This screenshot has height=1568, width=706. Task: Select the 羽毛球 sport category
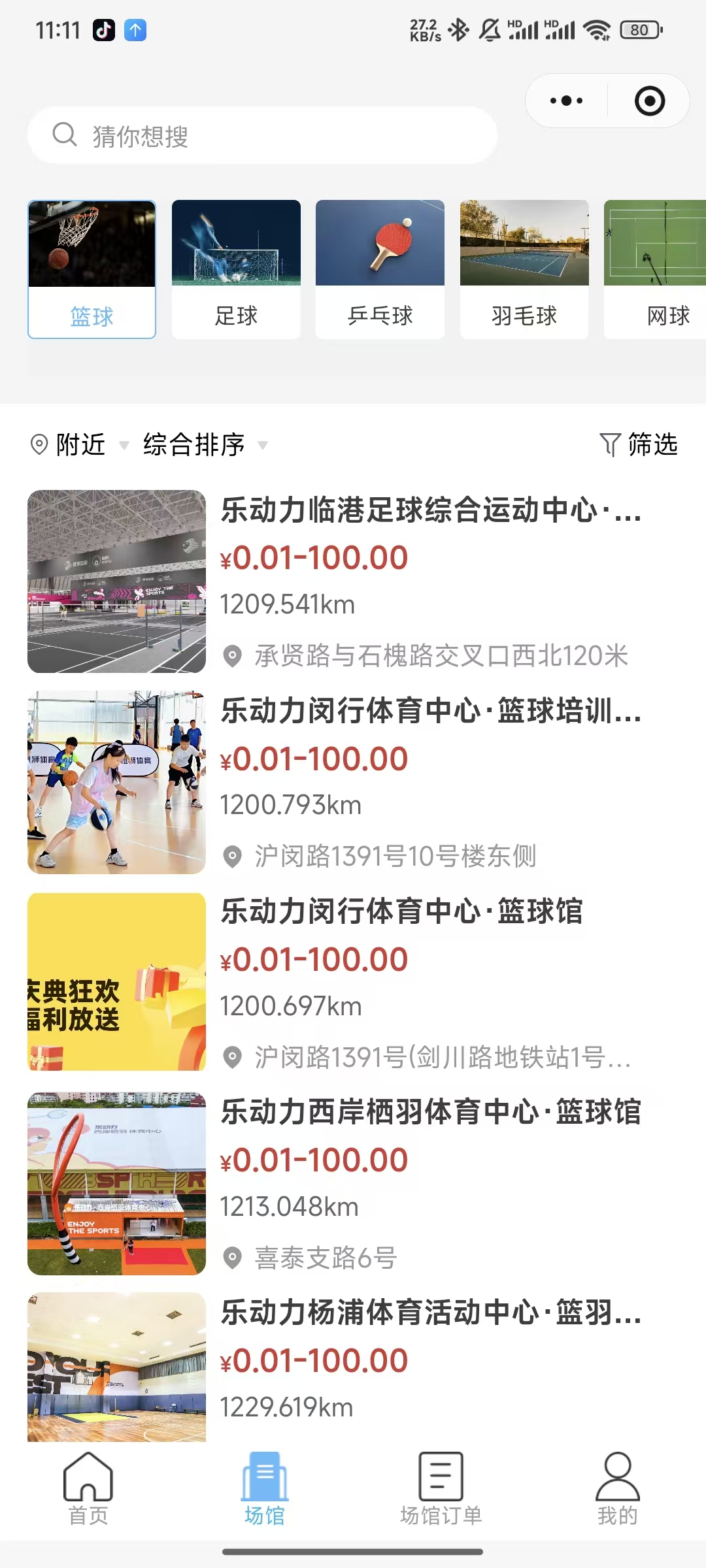pyautogui.click(x=524, y=269)
